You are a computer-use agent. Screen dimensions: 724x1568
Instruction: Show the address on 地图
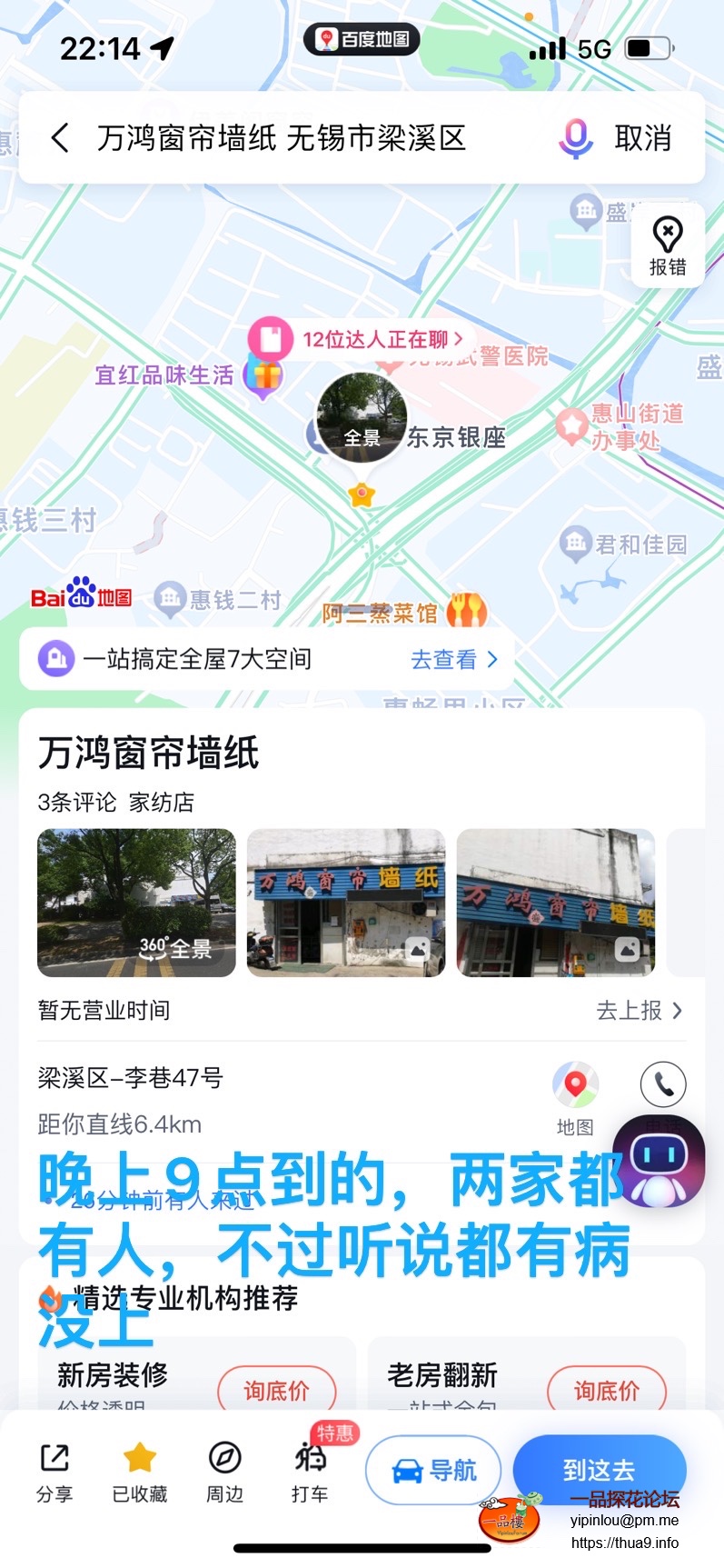tap(575, 1097)
